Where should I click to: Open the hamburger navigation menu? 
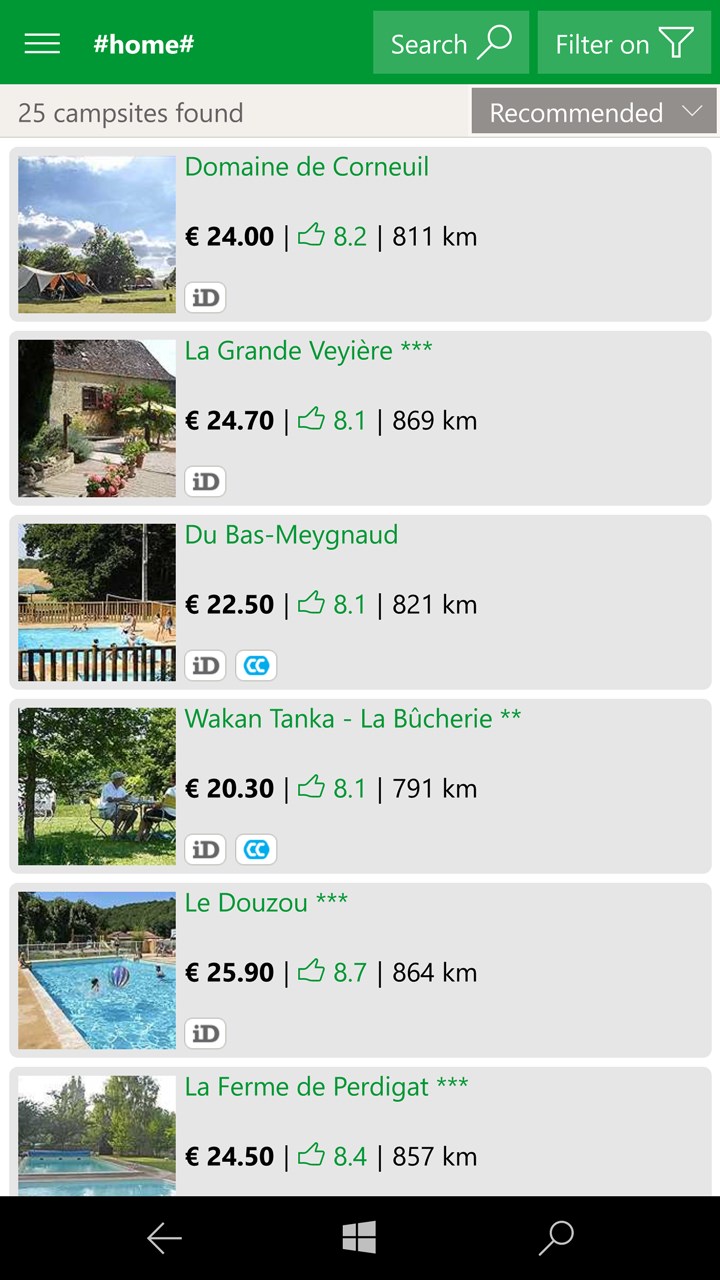[42, 43]
